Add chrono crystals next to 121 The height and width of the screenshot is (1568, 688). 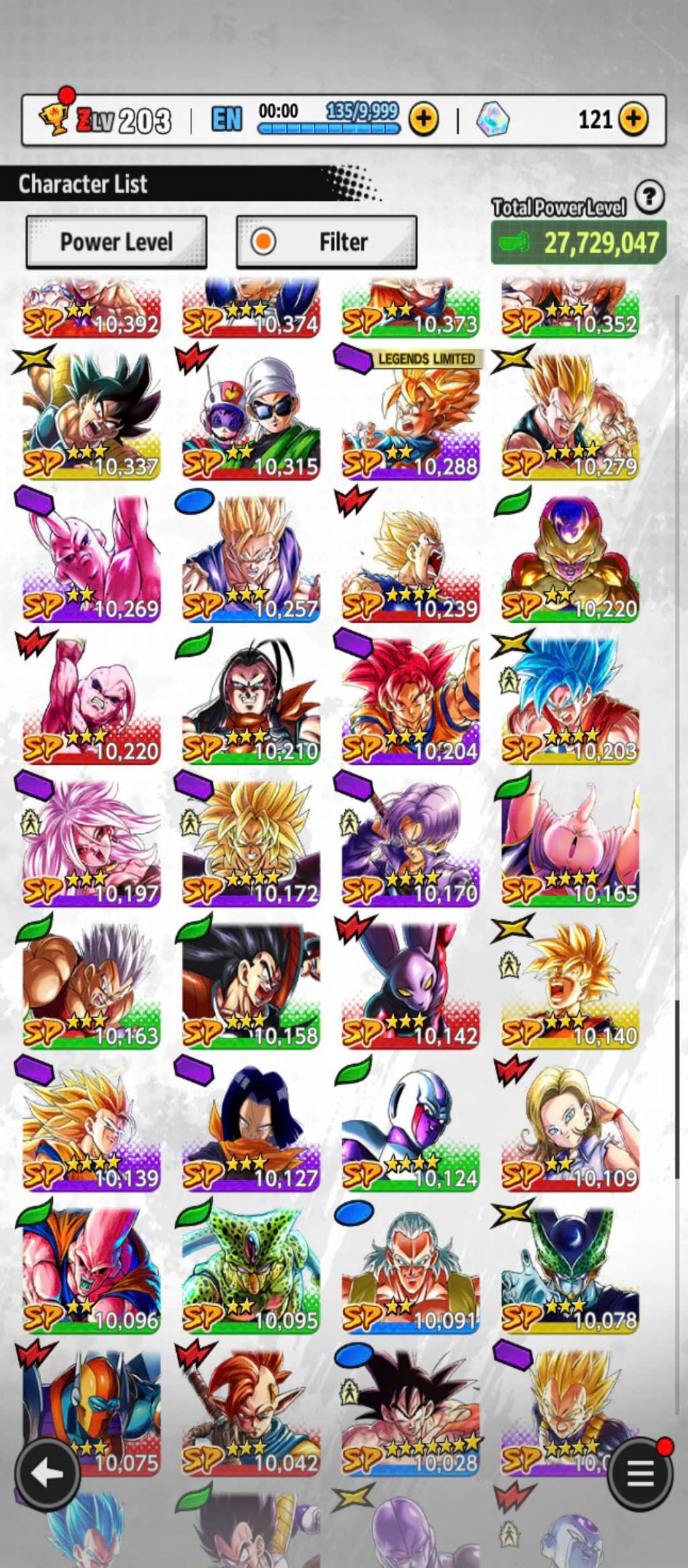click(633, 120)
